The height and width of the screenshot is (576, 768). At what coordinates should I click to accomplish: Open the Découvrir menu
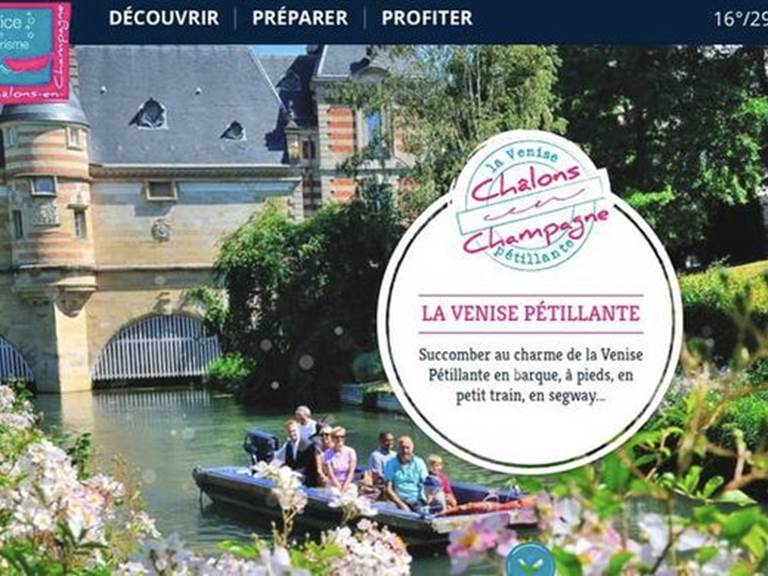point(163,18)
